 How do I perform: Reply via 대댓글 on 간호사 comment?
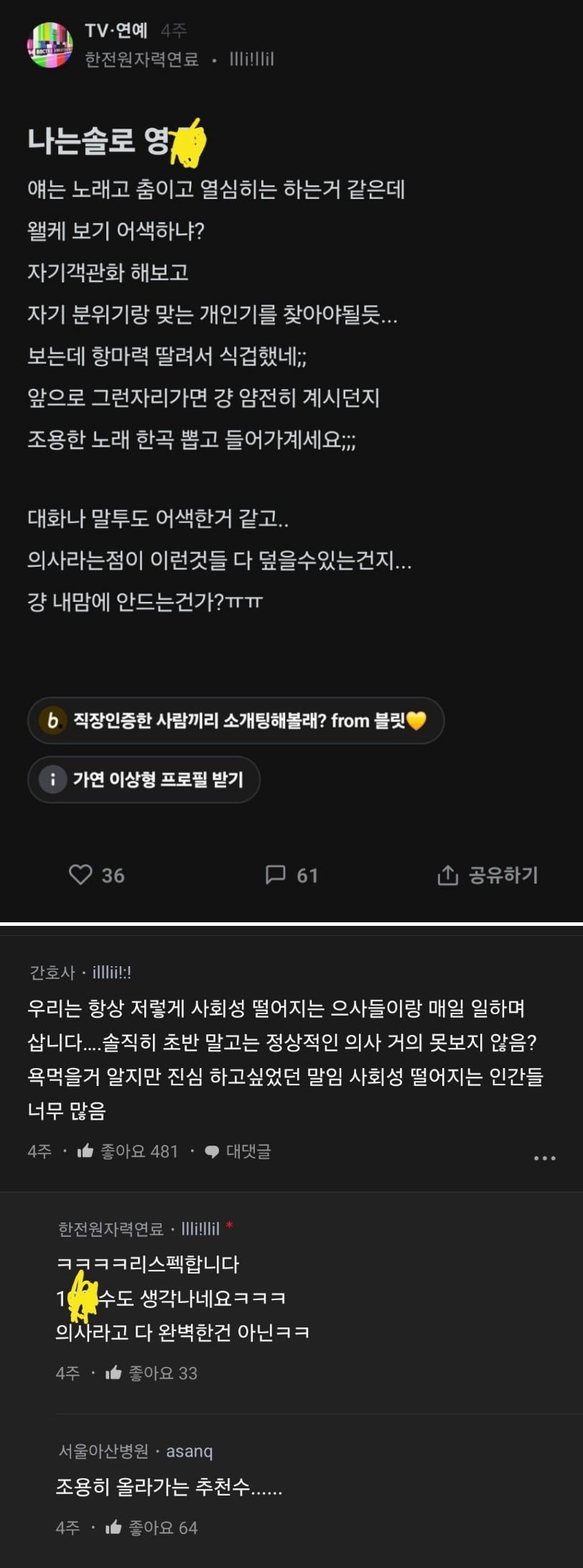tap(238, 1151)
